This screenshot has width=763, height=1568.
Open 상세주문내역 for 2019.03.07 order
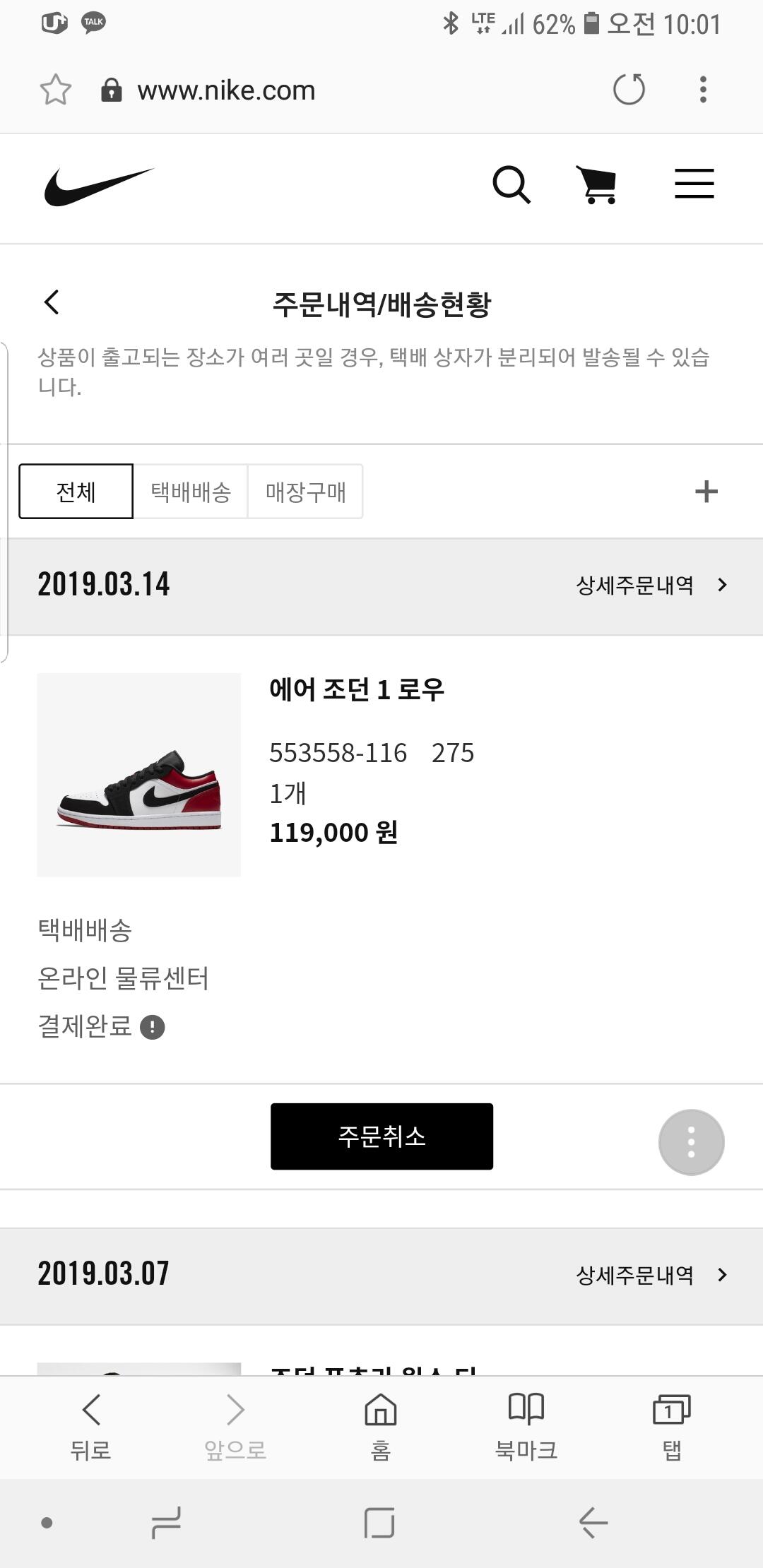coord(651,1275)
